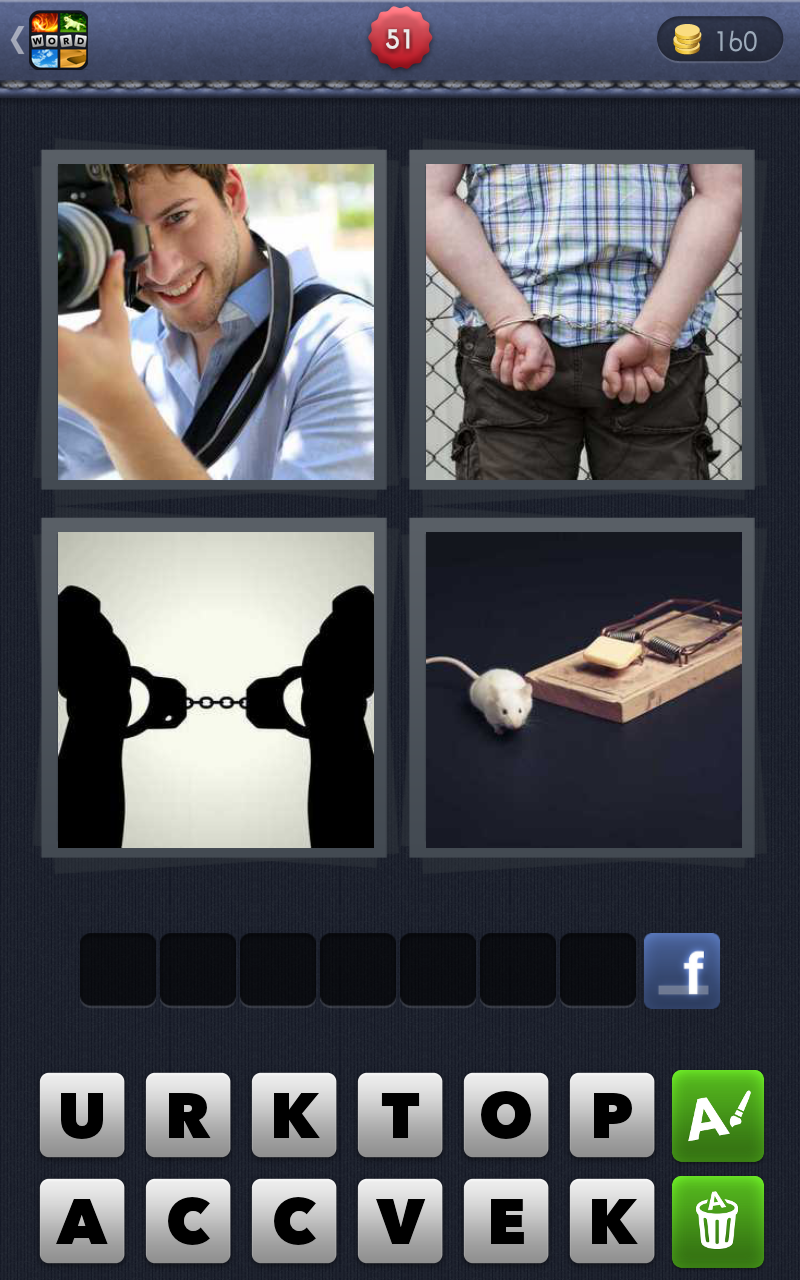Select the letter V tile
The height and width of the screenshot is (1280, 800).
(x=400, y=1221)
